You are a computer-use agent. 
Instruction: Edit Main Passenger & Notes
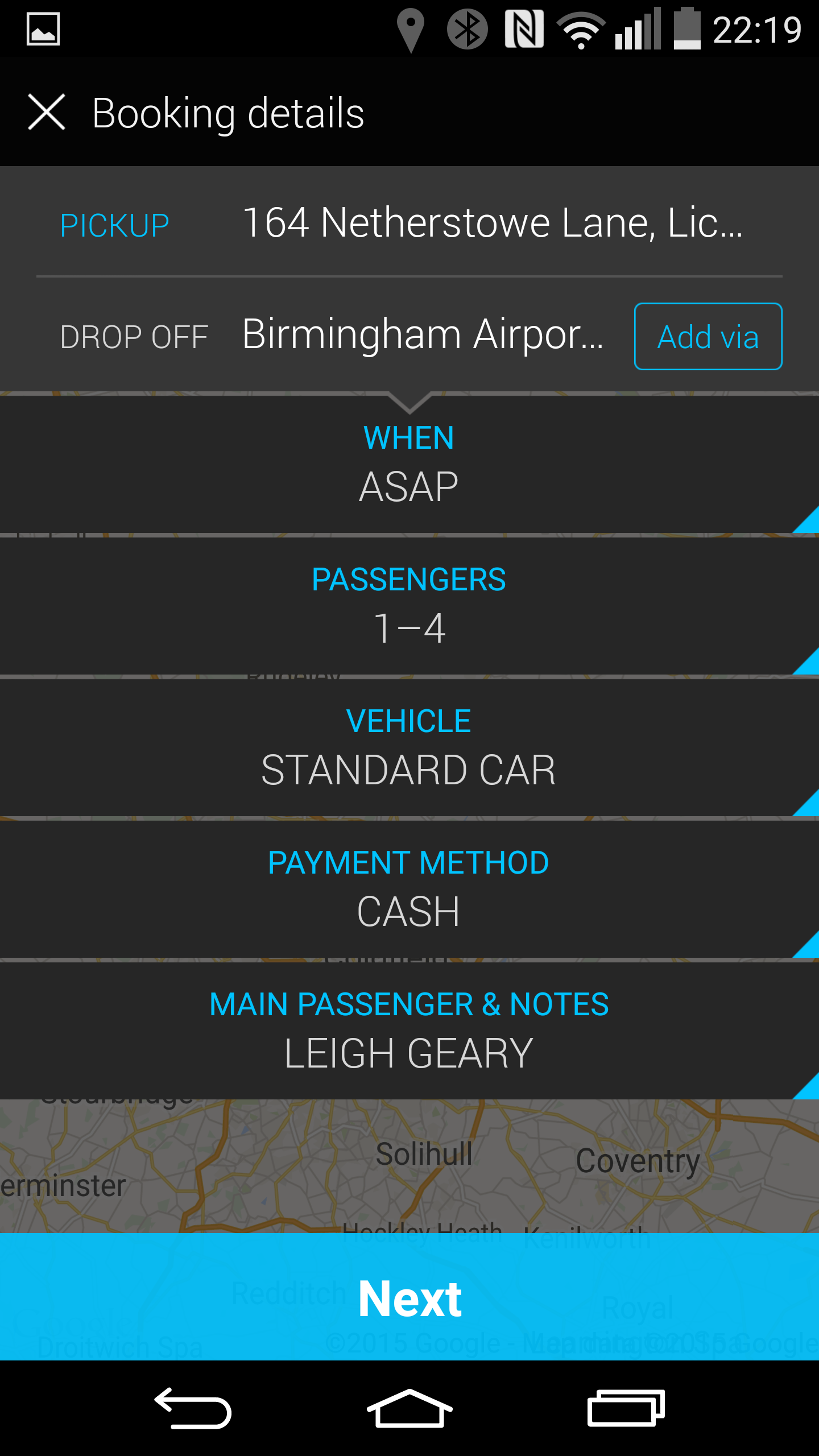(409, 1031)
